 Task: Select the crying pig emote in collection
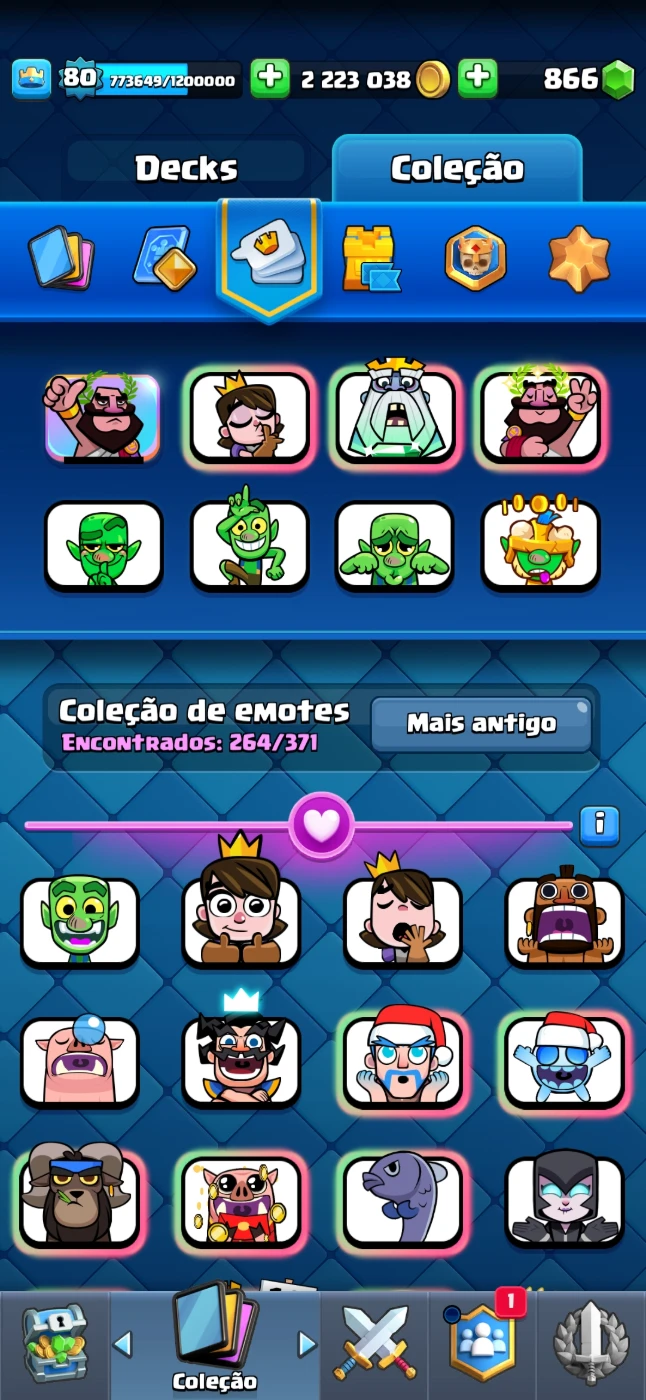pyautogui.click(x=80, y=1061)
